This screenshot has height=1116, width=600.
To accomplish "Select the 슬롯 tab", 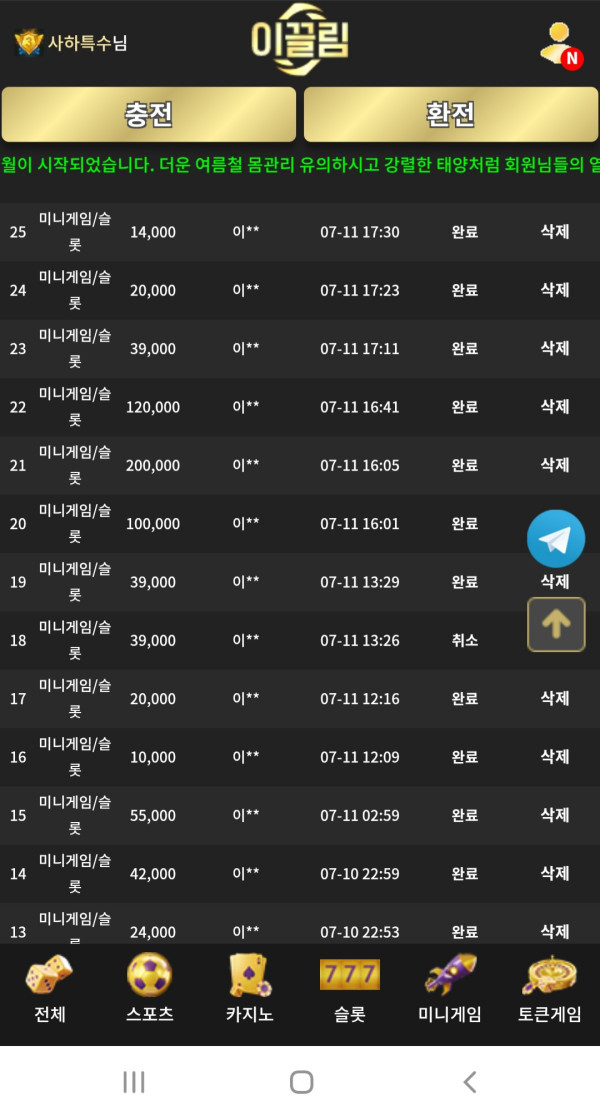I will (x=349, y=990).
